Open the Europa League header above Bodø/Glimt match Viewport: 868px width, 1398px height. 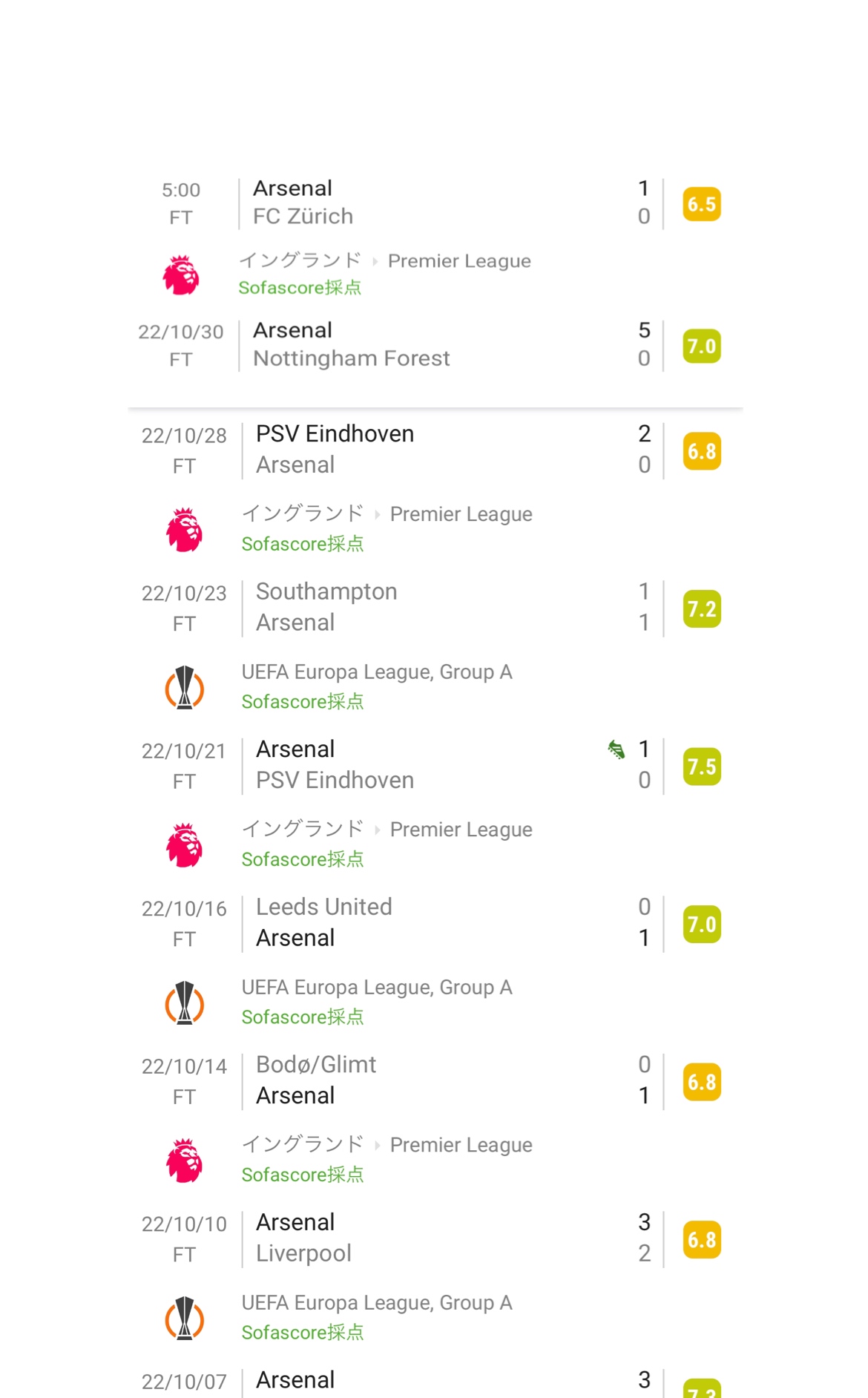click(x=435, y=1002)
